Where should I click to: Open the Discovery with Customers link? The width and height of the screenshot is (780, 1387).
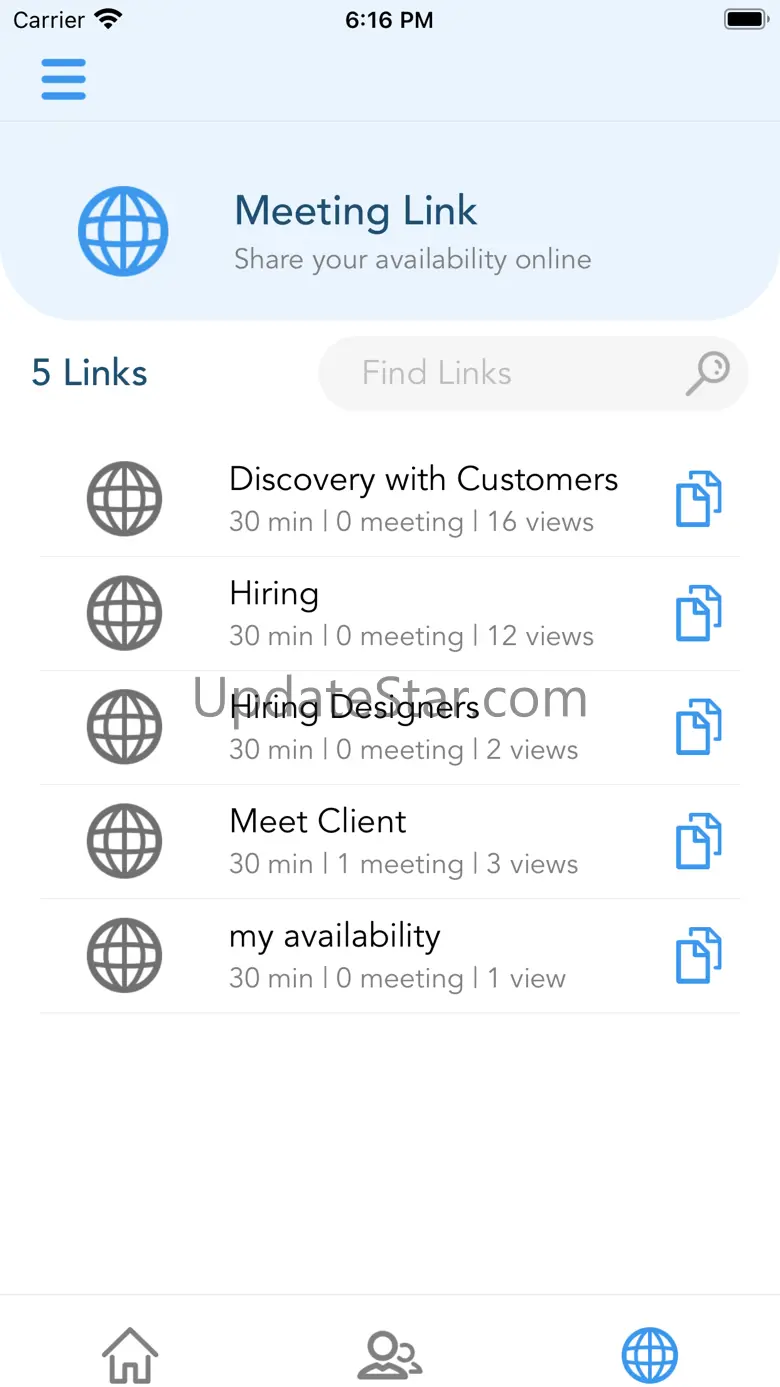pos(422,498)
